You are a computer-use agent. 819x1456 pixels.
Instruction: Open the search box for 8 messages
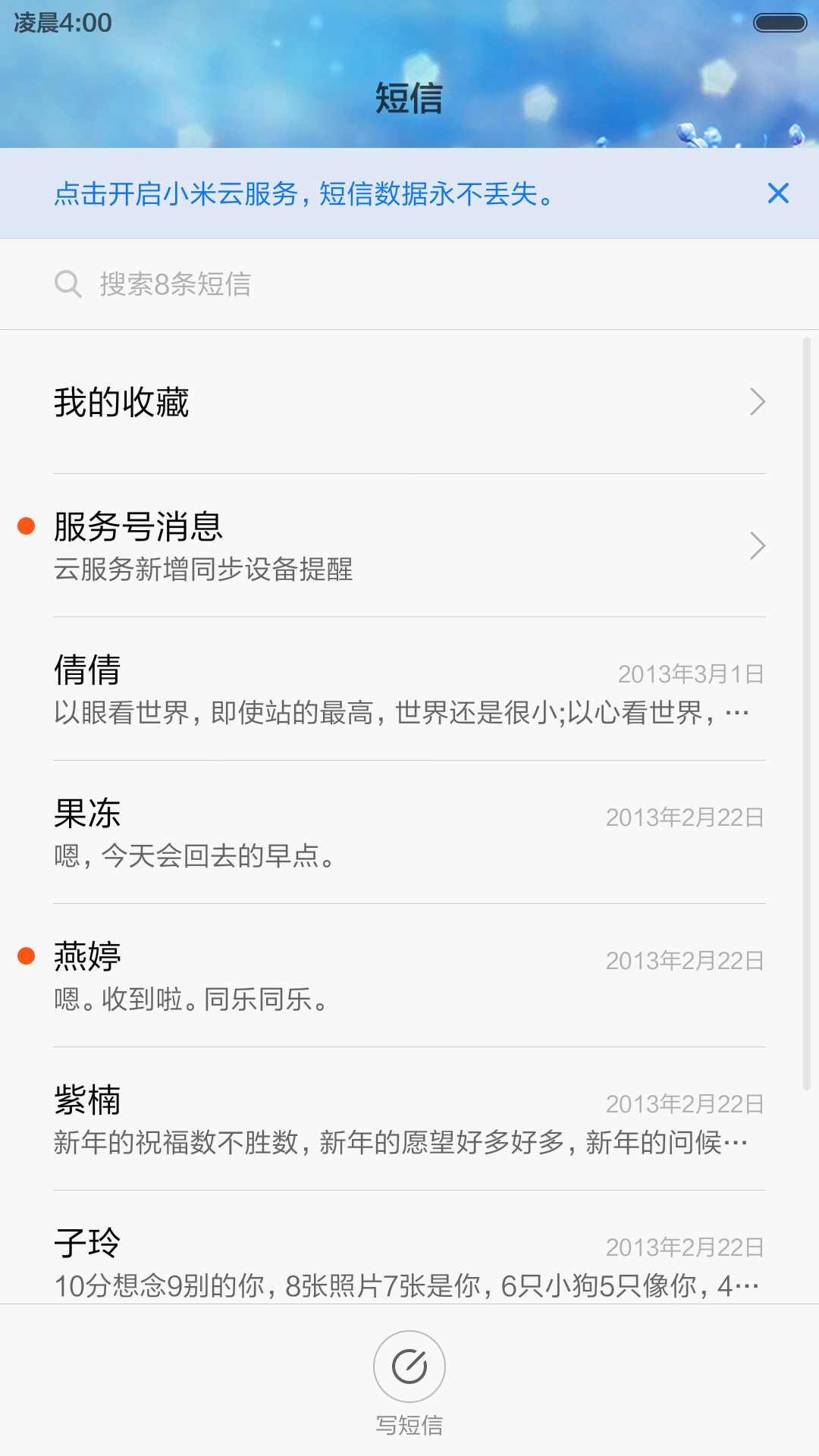[409, 284]
